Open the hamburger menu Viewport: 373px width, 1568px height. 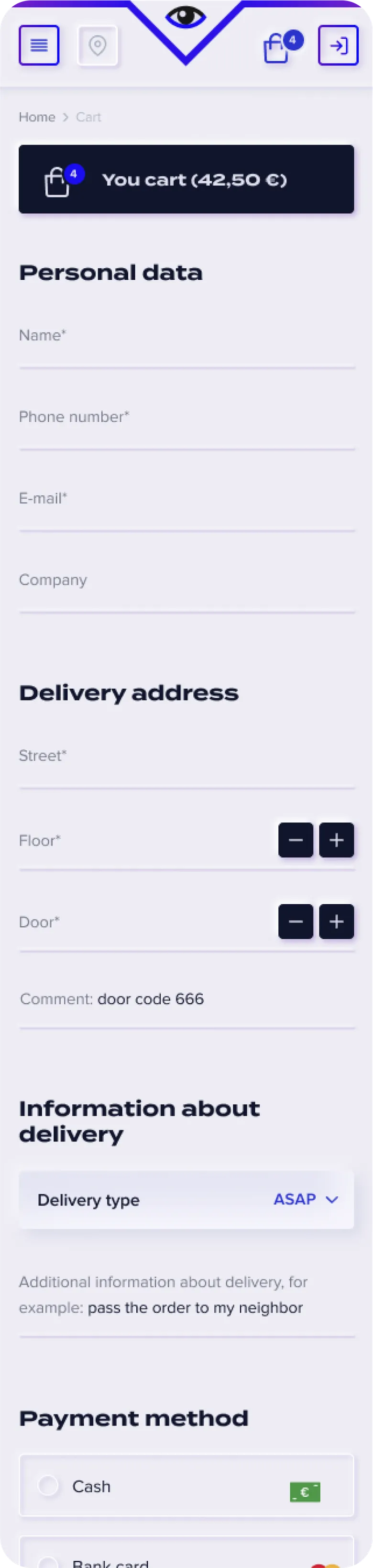39,45
